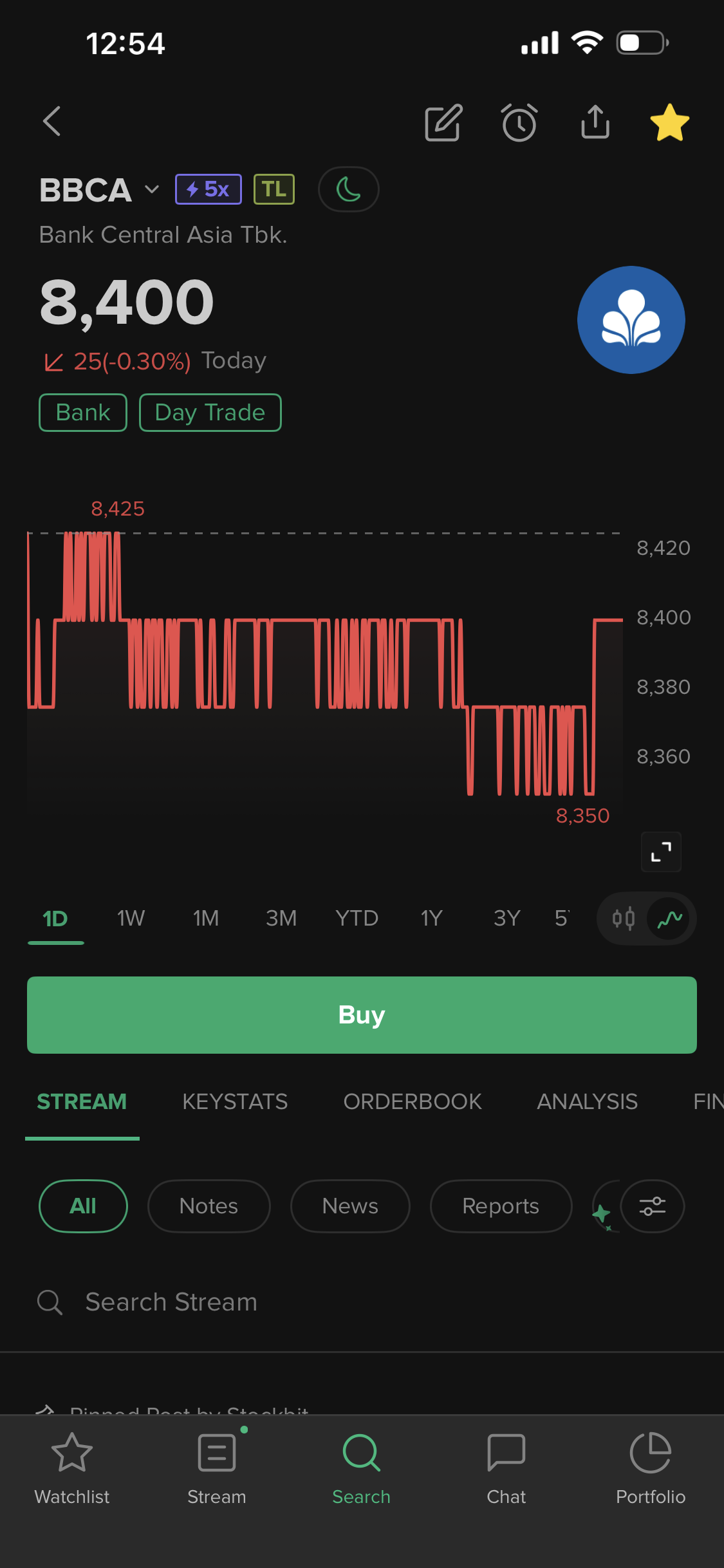The image size is (724, 1568).
Task: Share the BBCA stock page
Action: [x=595, y=122]
